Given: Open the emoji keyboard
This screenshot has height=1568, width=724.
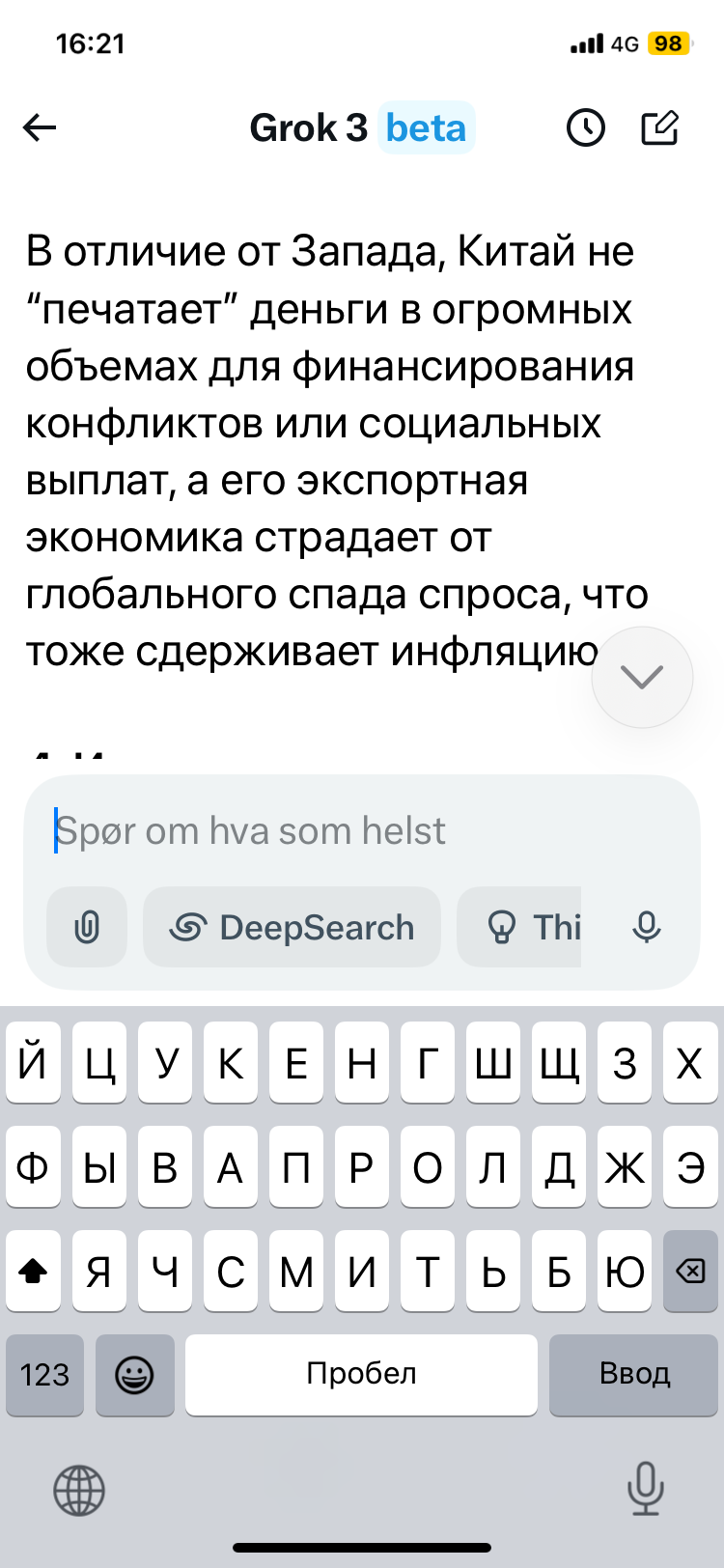Looking at the screenshot, I should 134,1375.
